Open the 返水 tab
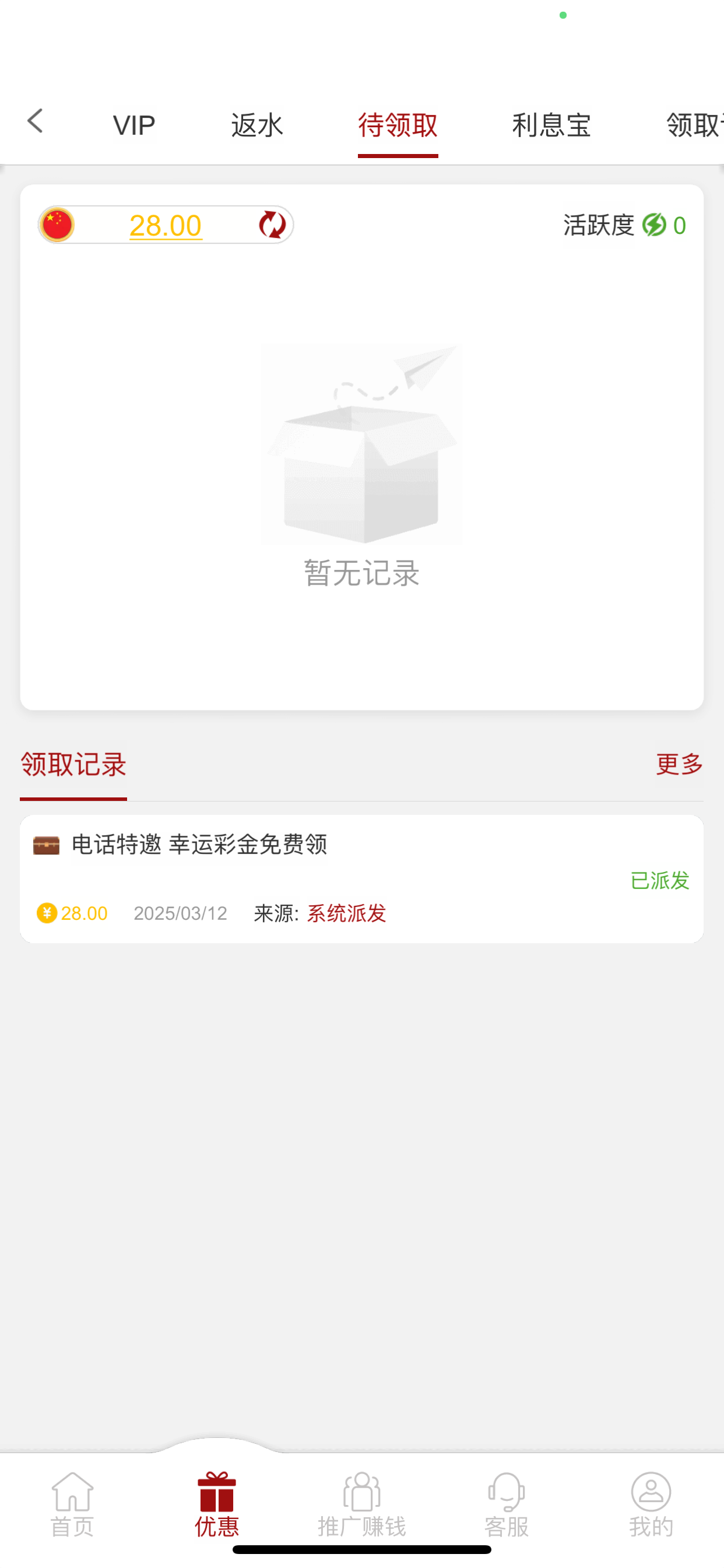 [x=256, y=125]
